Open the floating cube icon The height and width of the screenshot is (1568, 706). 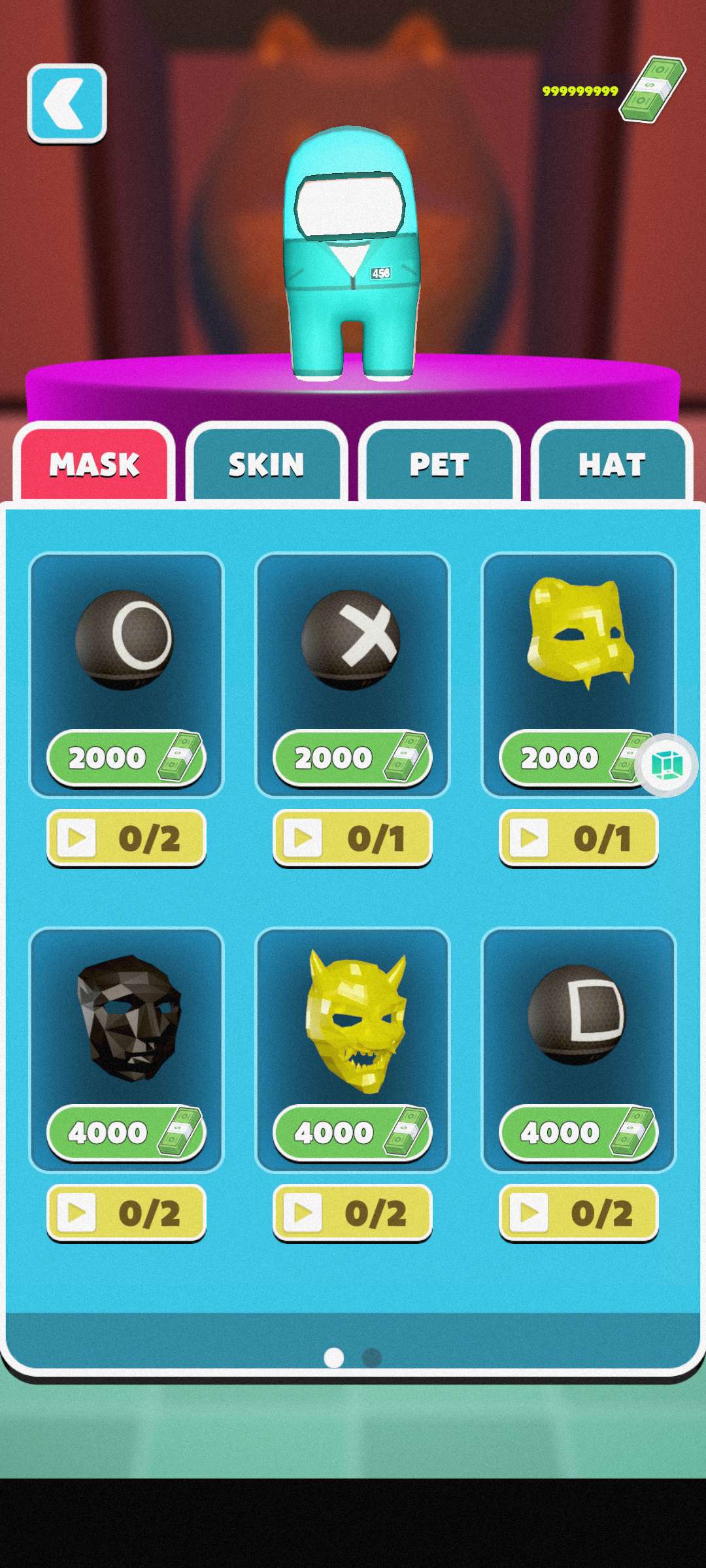click(x=667, y=765)
